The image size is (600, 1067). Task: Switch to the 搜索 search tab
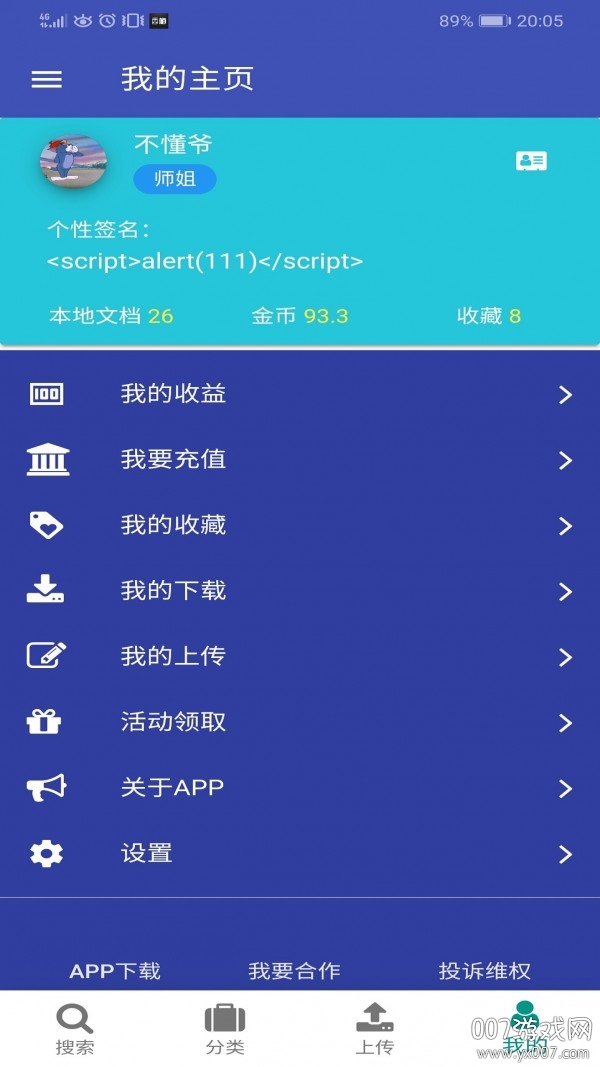pos(75,1029)
